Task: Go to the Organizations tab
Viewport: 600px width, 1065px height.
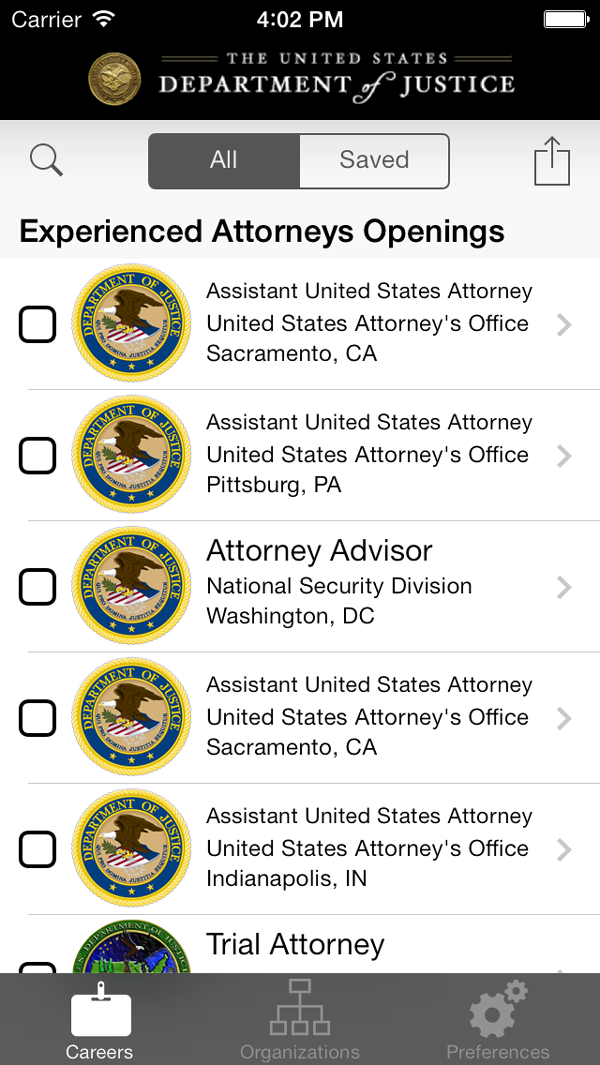Action: 300,1019
